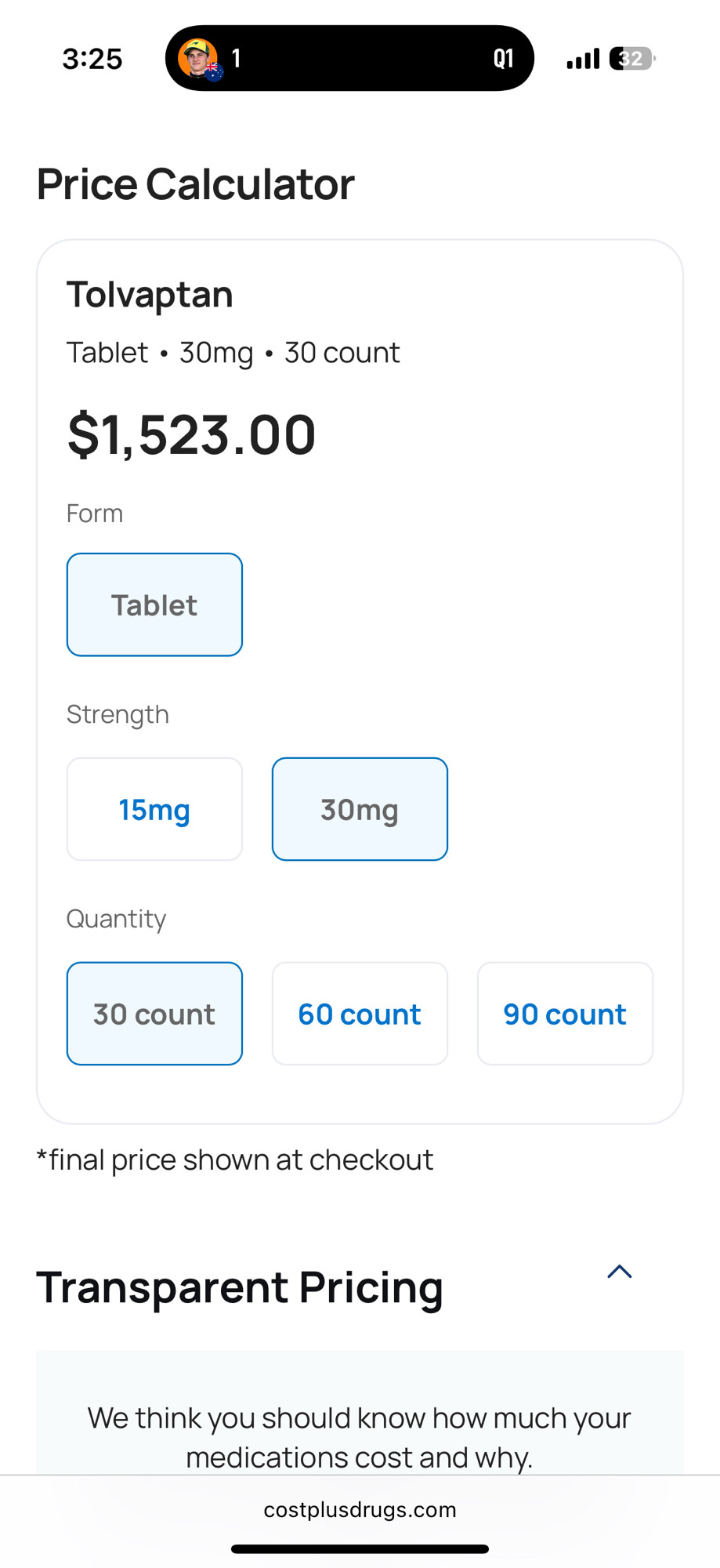Pick the 30 count quantity
The height and width of the screenshot is (1568, 720).
pyautogui.click(x=154, y=1014)
